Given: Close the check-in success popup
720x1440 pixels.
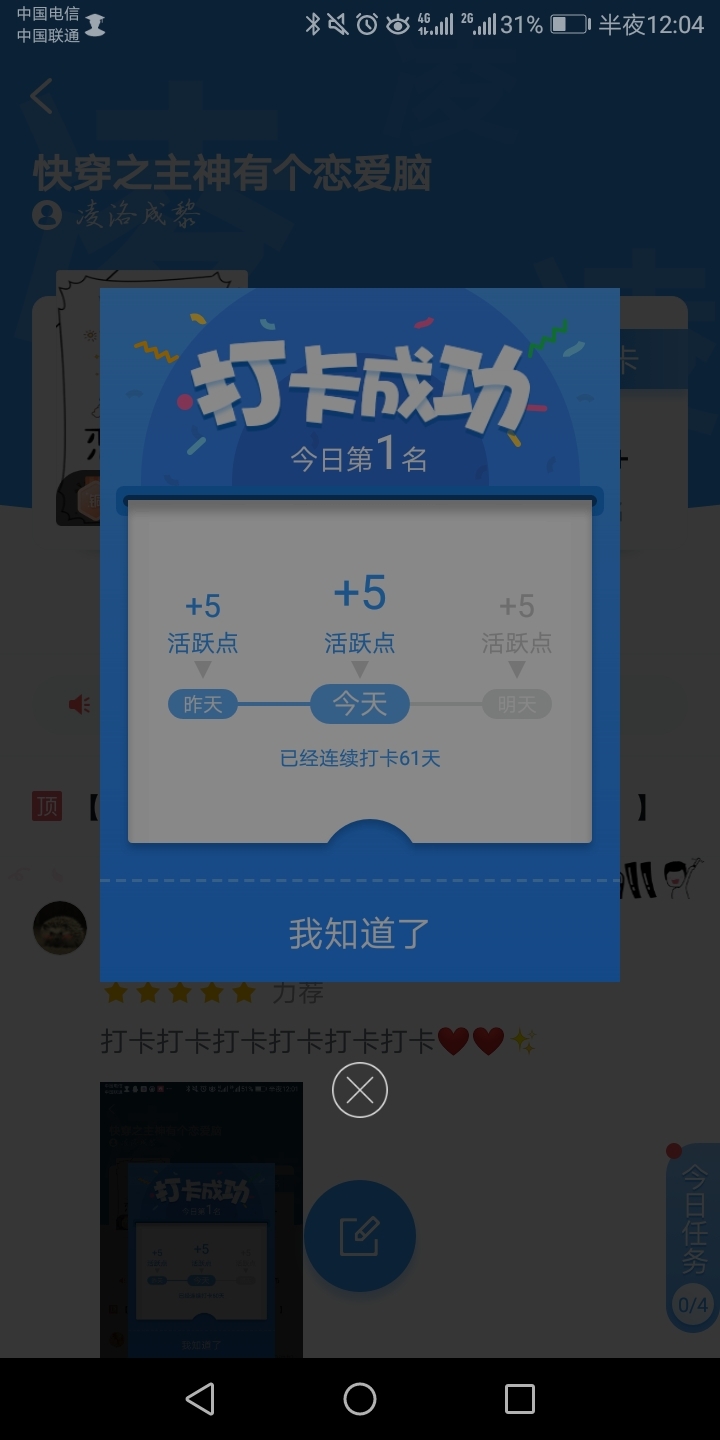Looking at the screenshot, I should (x=360, y=1090).
